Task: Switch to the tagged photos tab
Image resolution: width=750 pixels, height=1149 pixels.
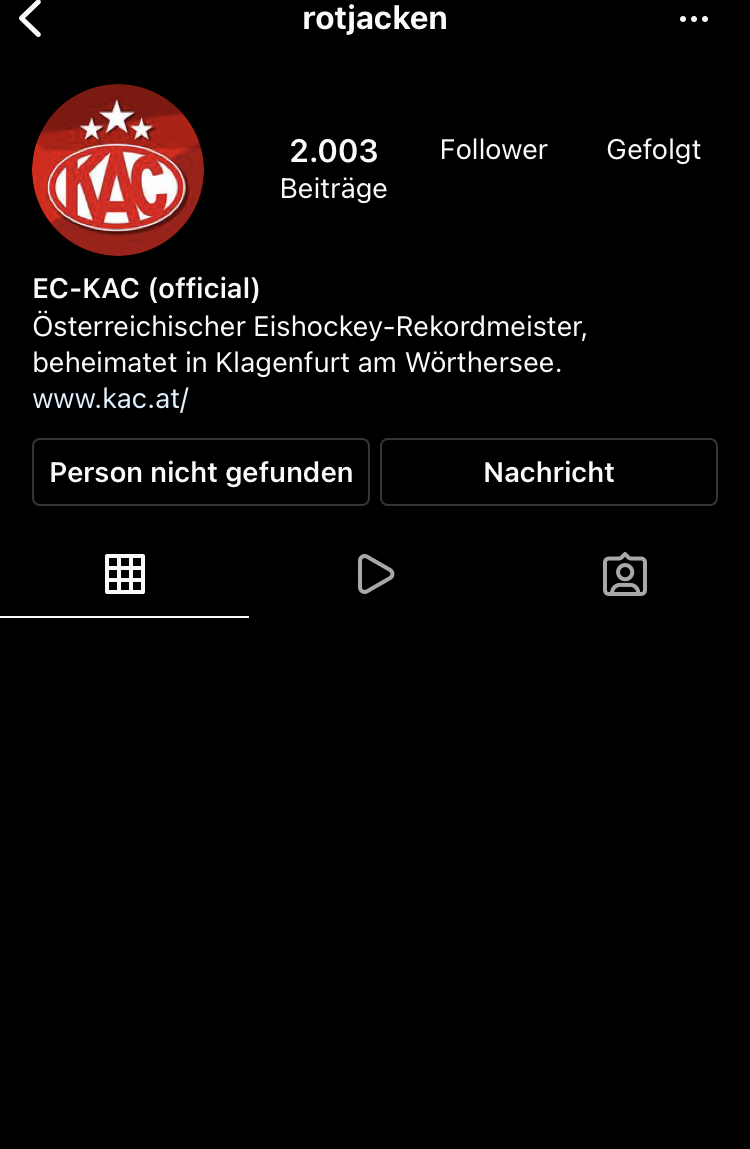Action: (x=625, y=575)
